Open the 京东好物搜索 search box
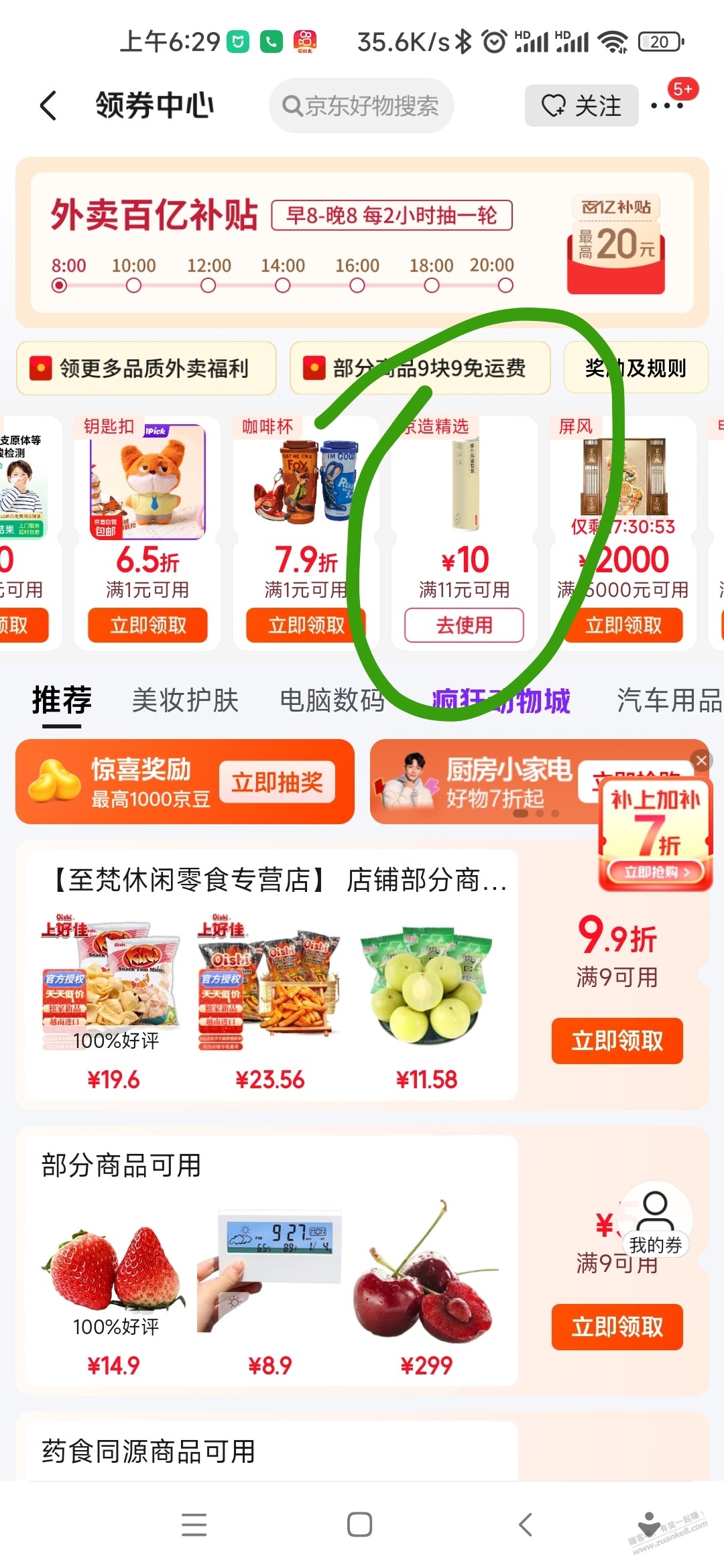 (x=361, y=106)
